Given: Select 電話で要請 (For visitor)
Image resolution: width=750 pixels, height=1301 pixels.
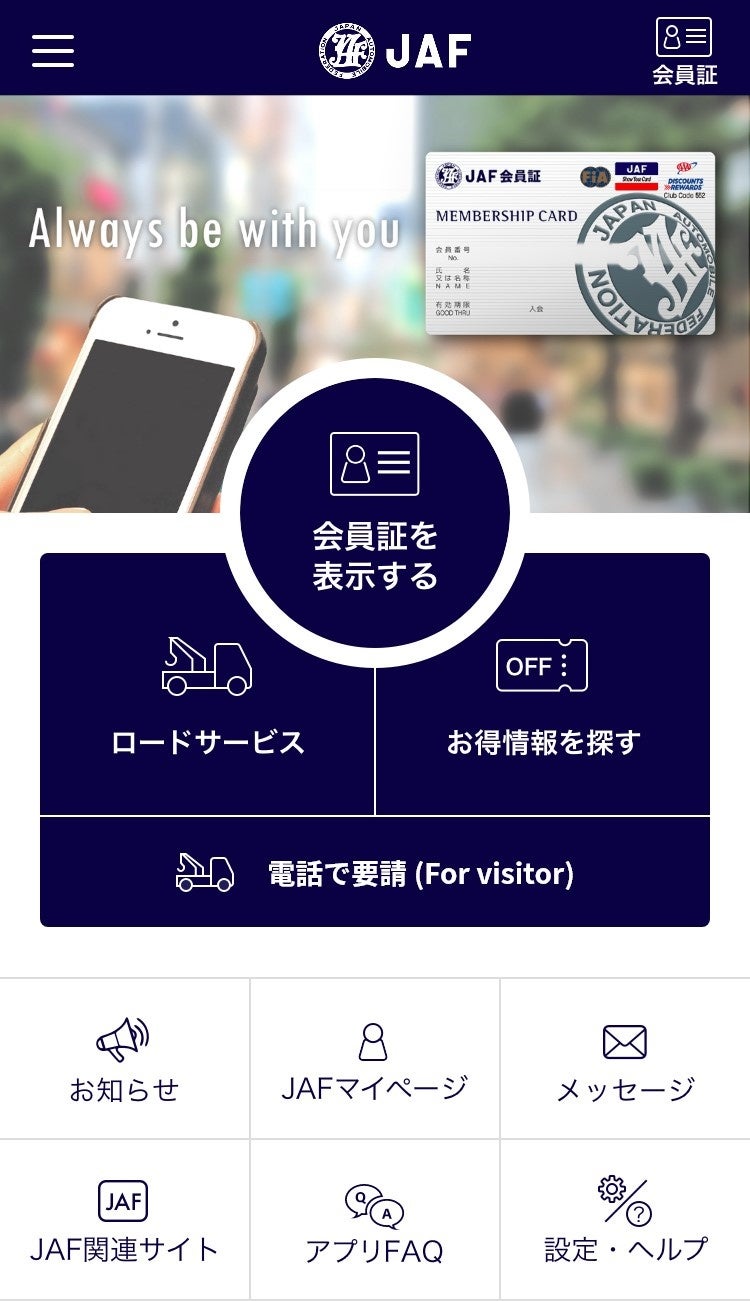Looking at the screenshot, I should tap(375, 873).
